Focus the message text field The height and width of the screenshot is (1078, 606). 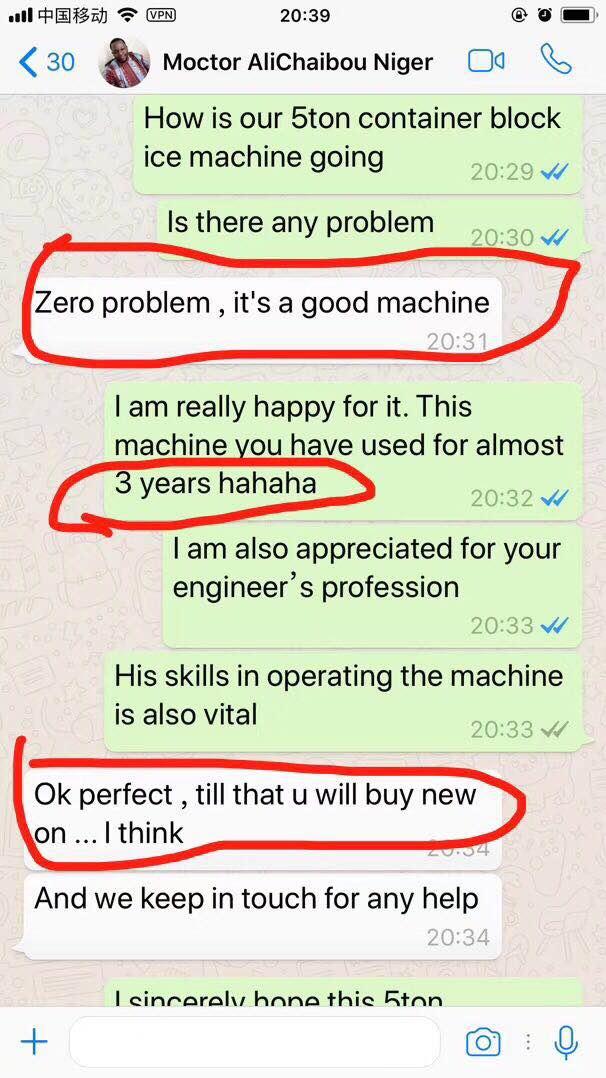click(254, 1043)
